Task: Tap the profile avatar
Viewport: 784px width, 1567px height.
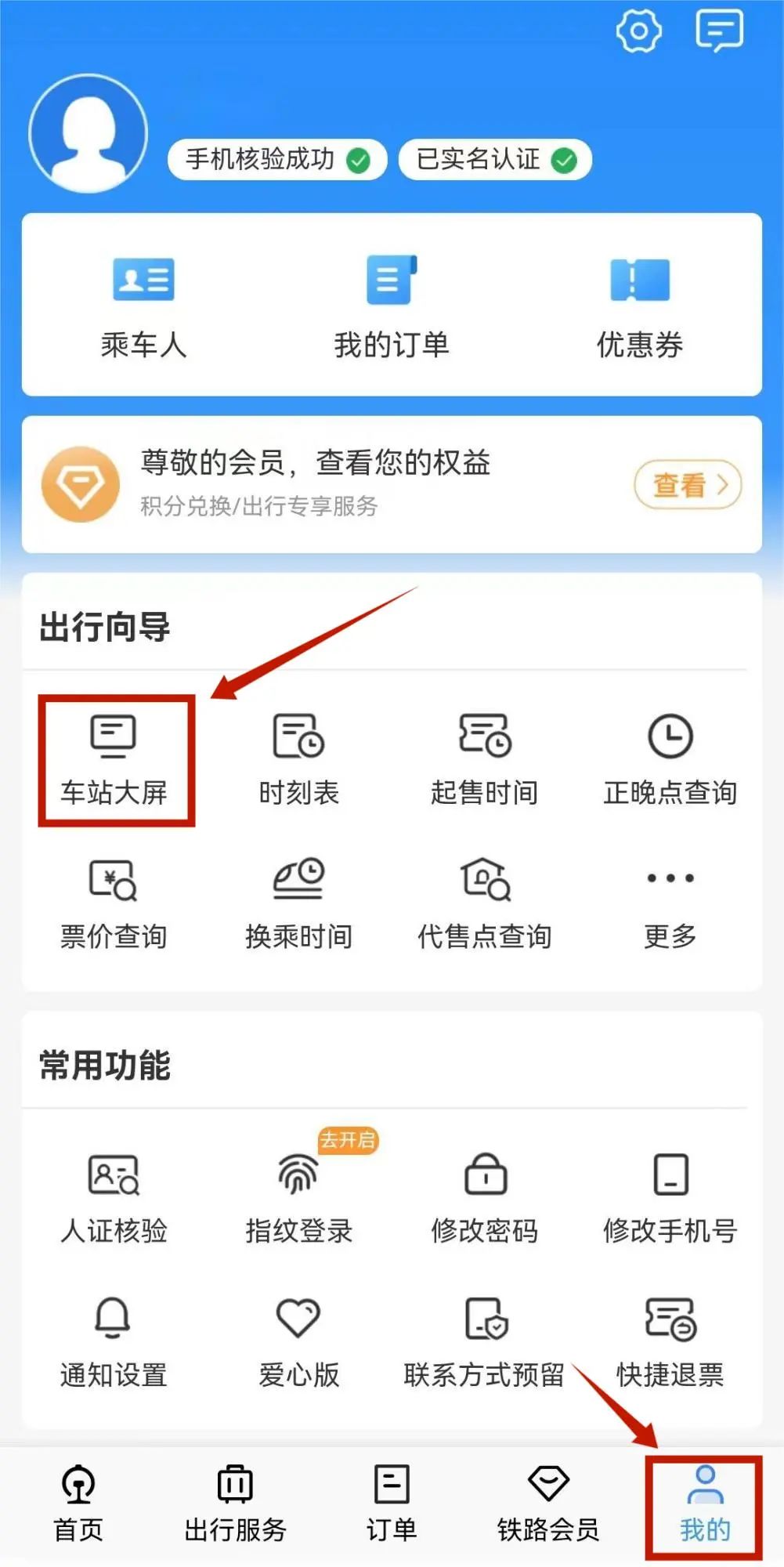Action: tap(89, 134)
